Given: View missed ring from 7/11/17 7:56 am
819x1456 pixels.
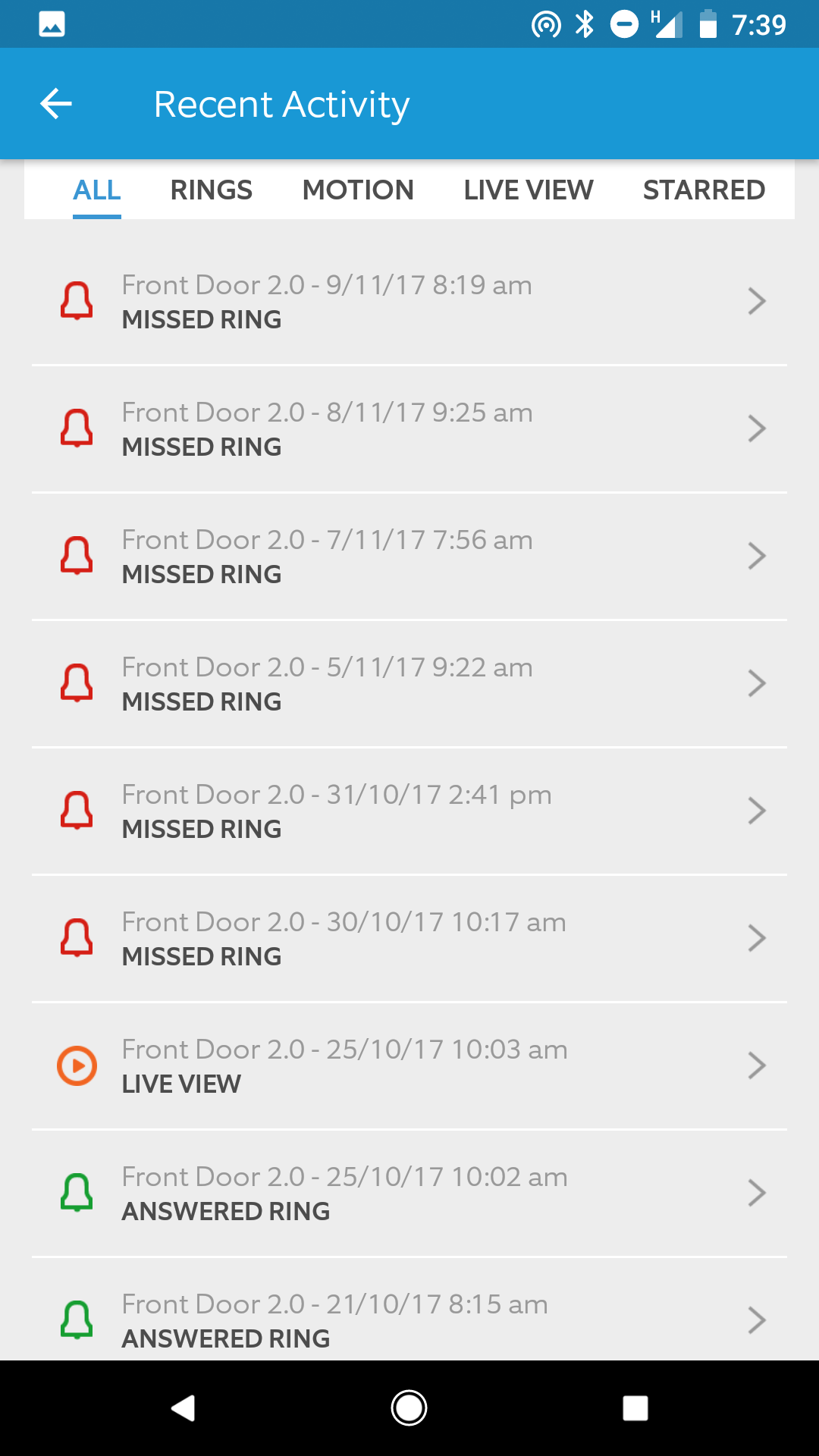Looking at the screenshot, I should (x=409, y=557).
